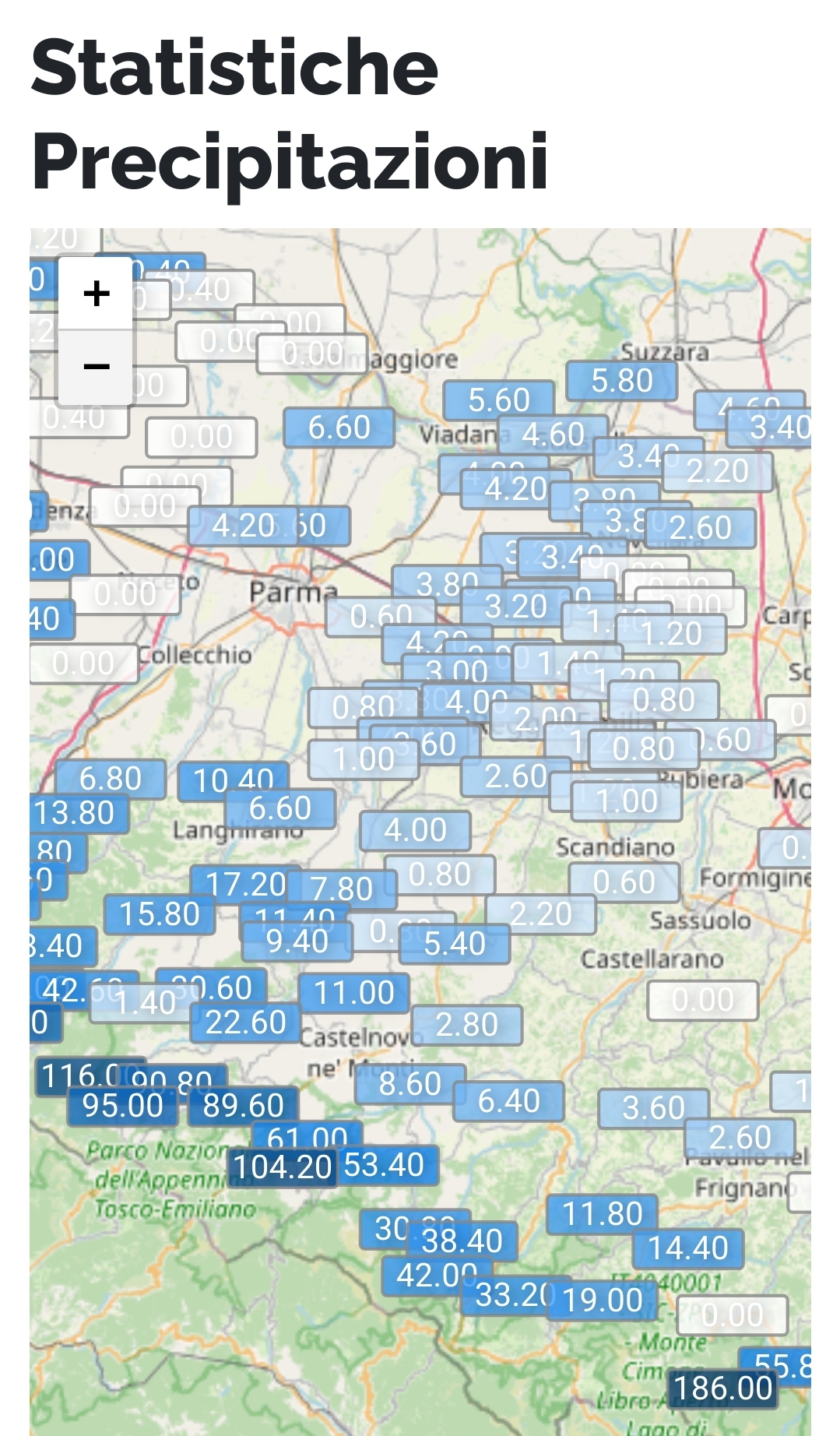Zoom in on the precipitation map
The height and width of the screenshot is (1436, 840).
pyautogui.click(x=97, y=294)
